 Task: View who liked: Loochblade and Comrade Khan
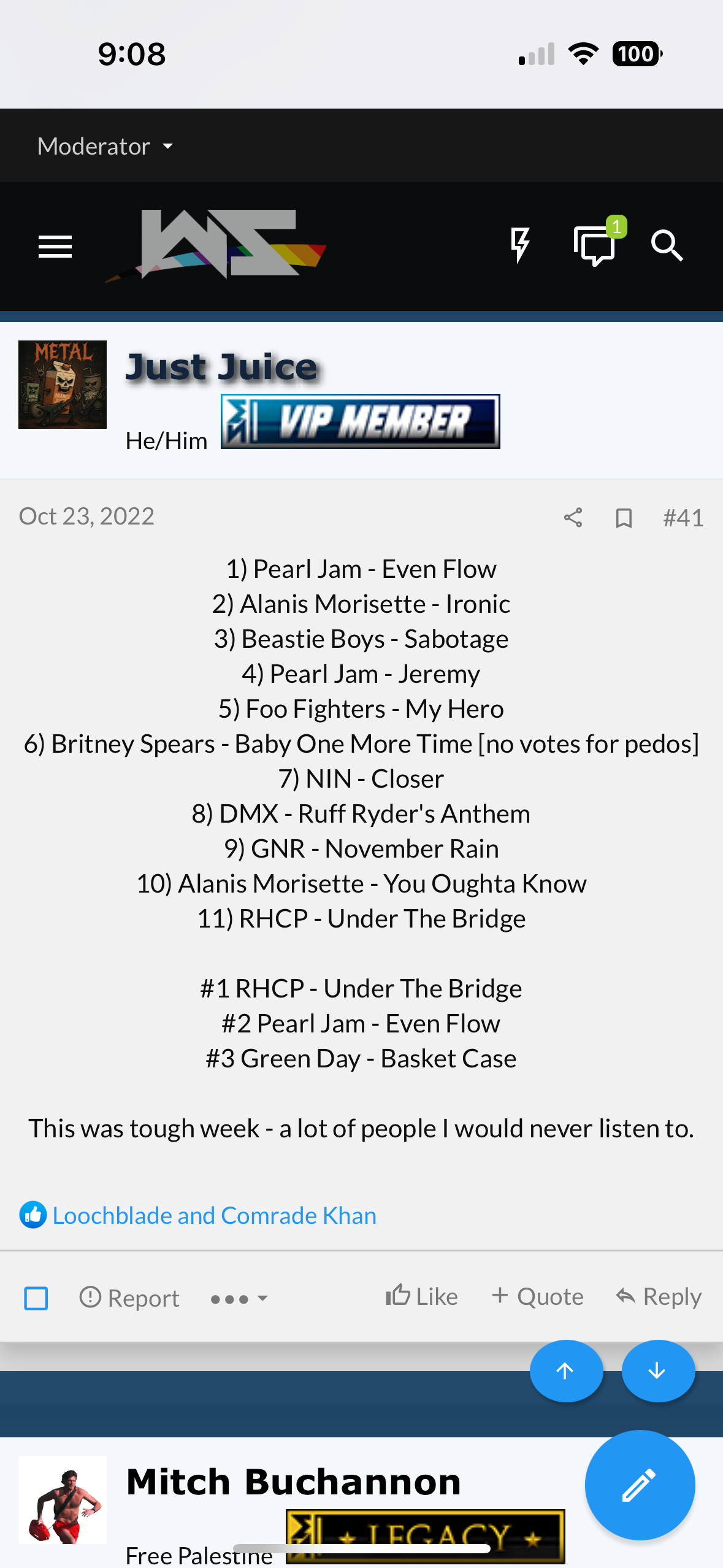214,1215
